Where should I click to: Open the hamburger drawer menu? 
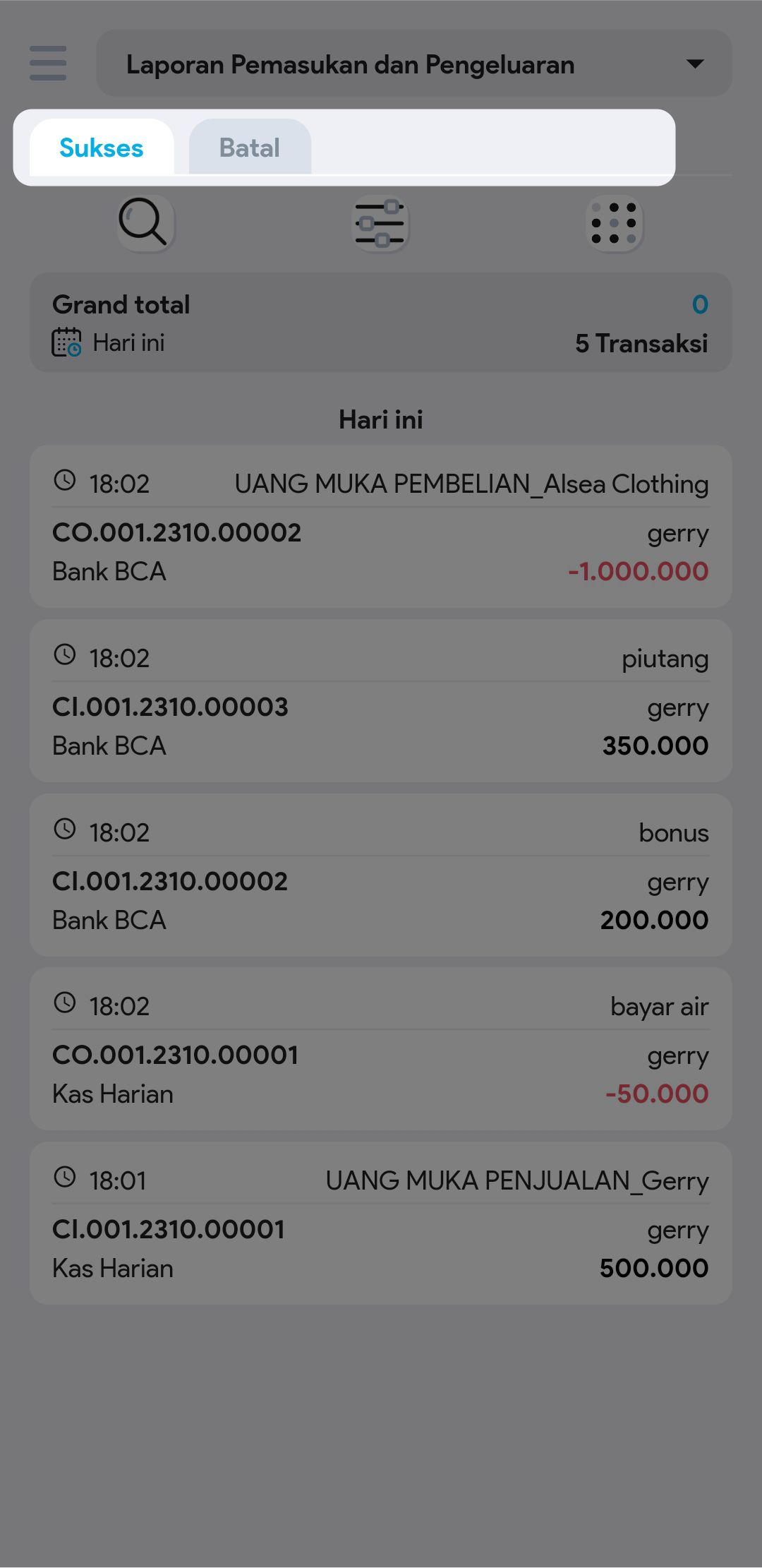tap(48, 64)
